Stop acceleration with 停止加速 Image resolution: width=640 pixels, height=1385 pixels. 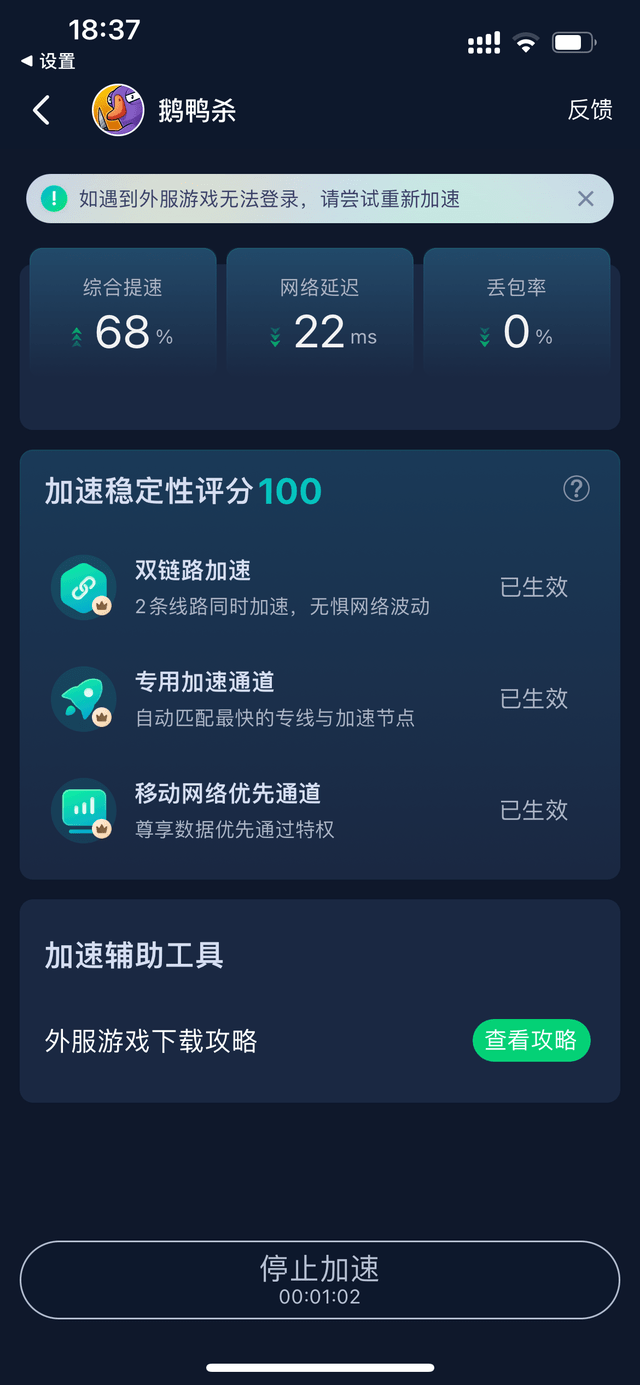[x=320, y=1280]
